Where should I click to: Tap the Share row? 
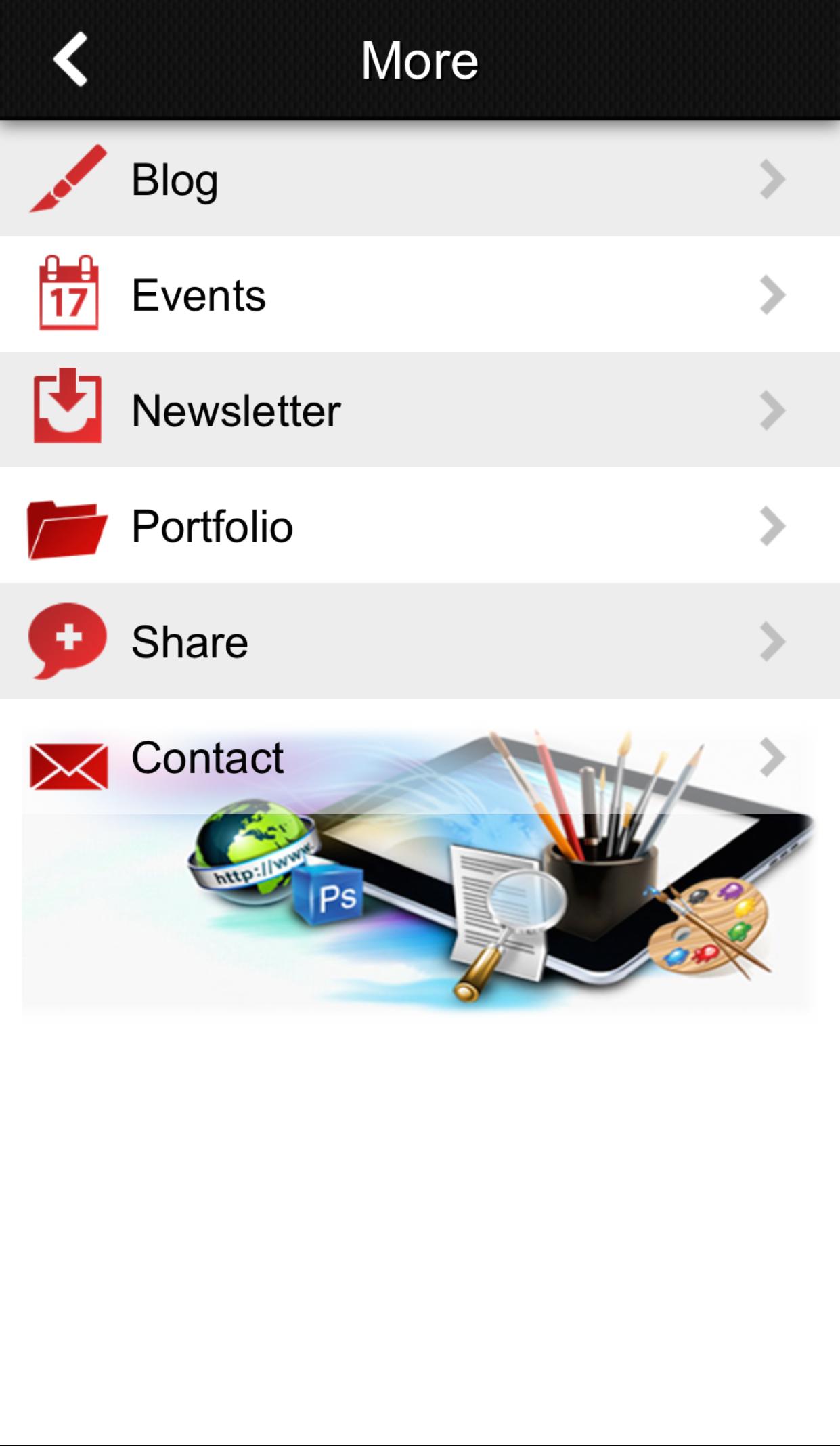420,641
